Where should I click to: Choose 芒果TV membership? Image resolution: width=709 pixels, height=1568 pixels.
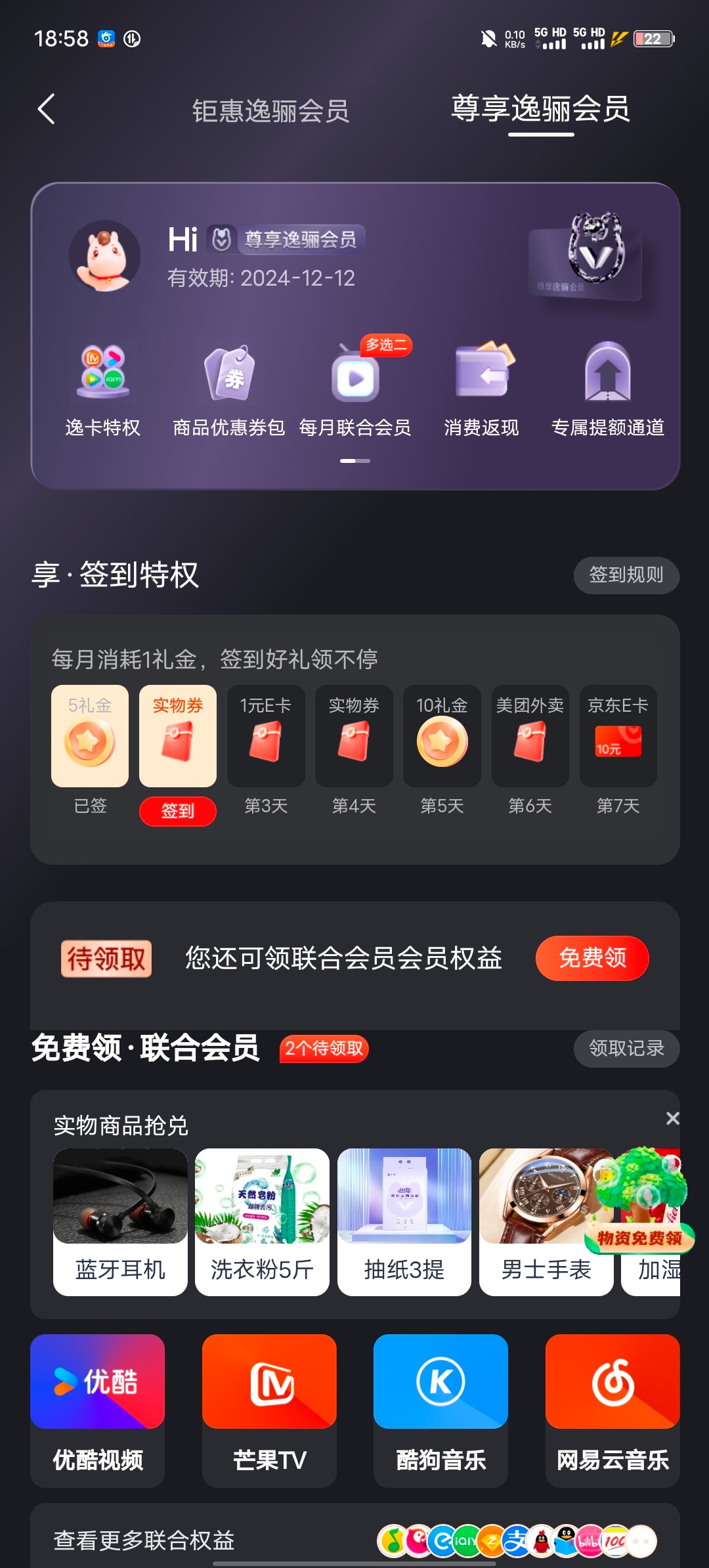click(x=269, y=1409)
